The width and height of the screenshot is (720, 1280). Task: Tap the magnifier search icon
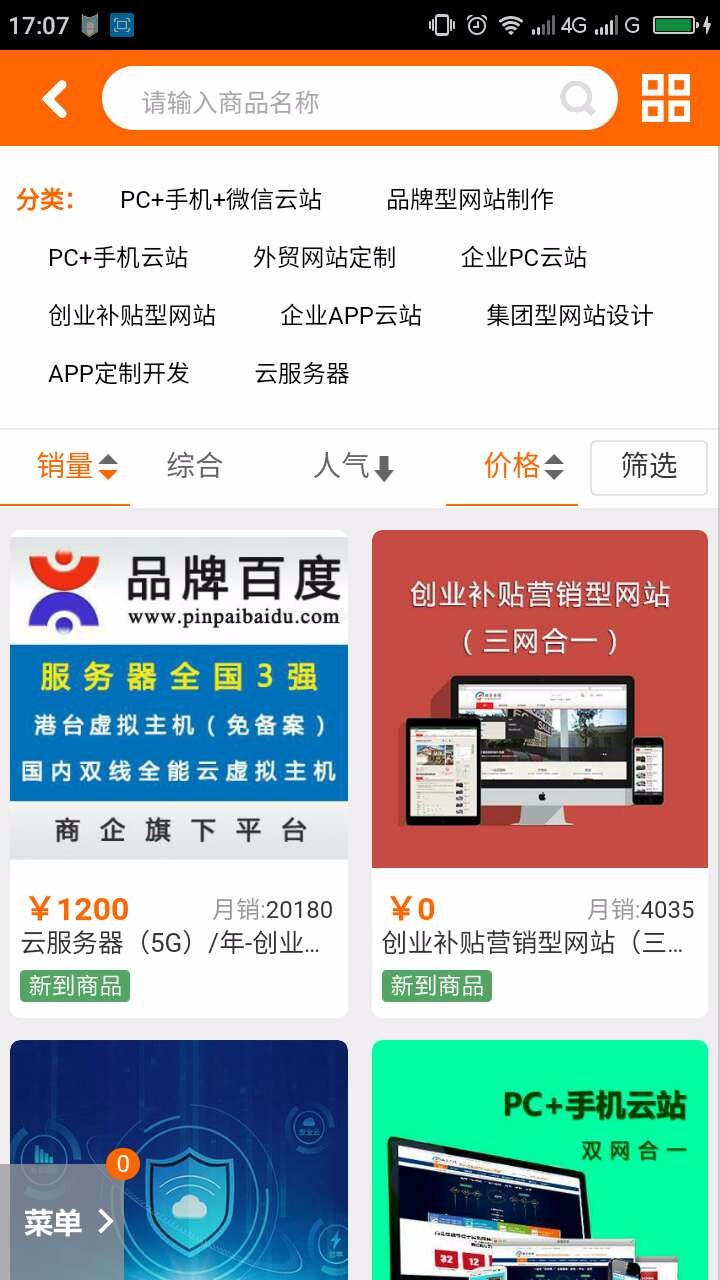578,99
